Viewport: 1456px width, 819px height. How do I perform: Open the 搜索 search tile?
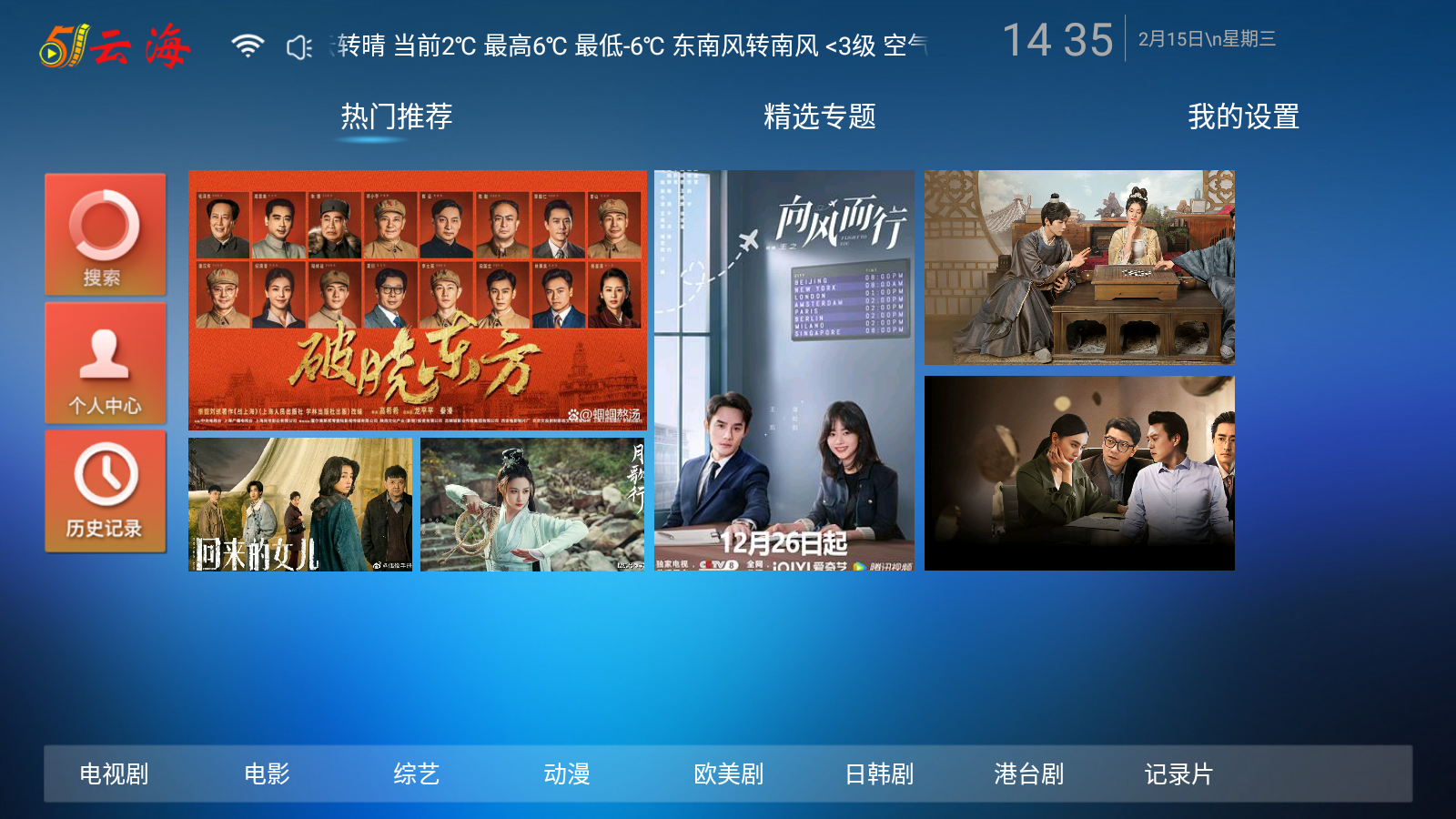tap(105, 234)
